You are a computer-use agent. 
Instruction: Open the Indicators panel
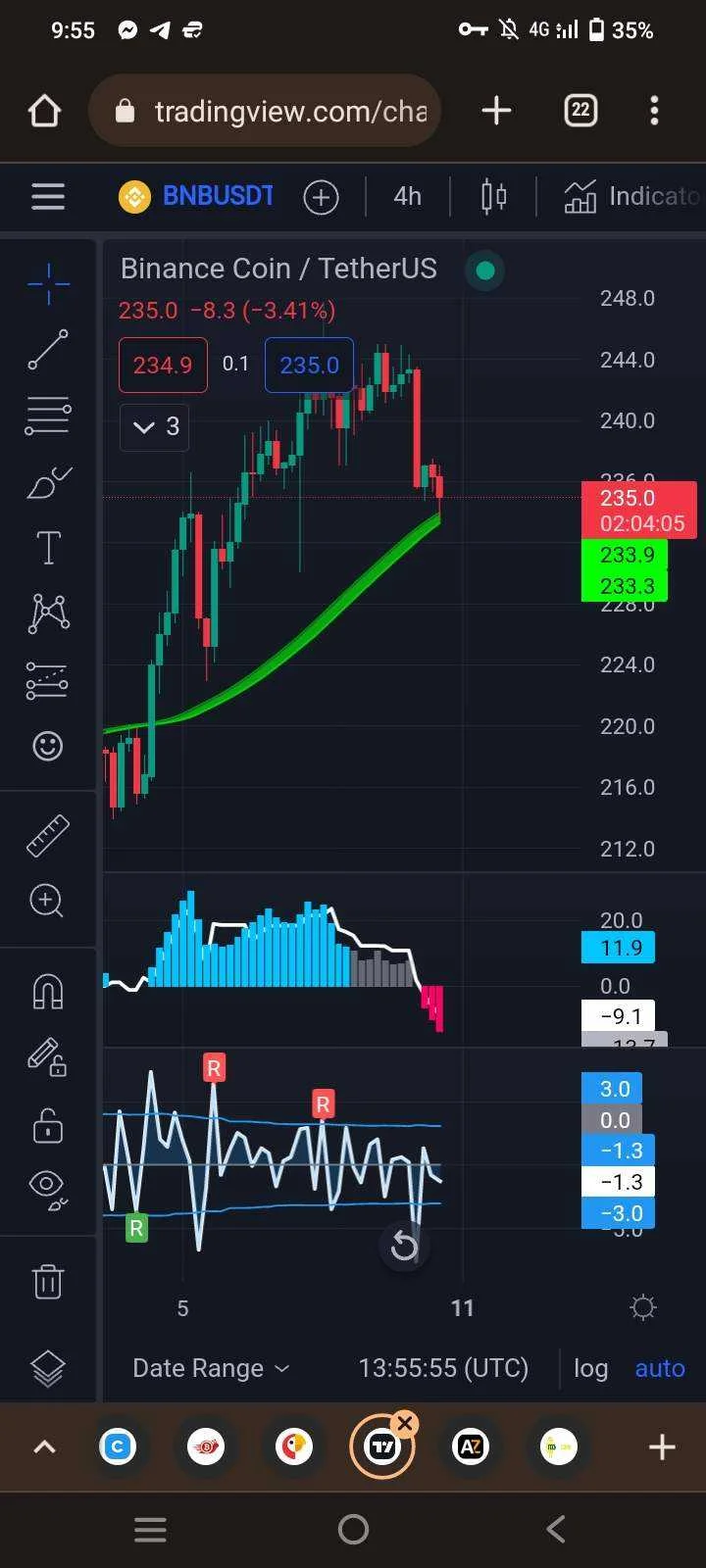(x=631, y=196)
